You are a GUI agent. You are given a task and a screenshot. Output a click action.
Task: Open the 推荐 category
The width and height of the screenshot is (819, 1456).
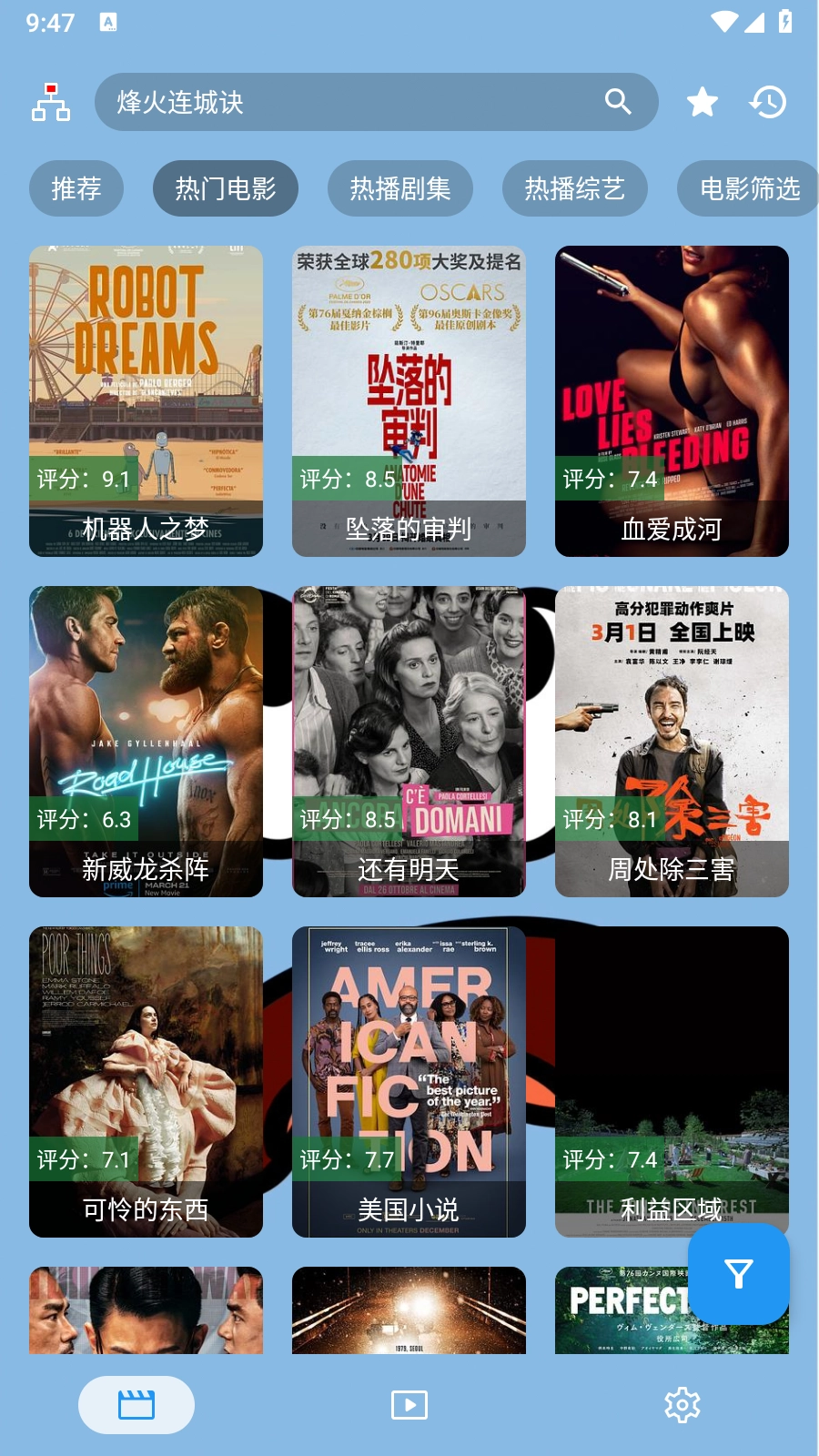tap(76, 188)
